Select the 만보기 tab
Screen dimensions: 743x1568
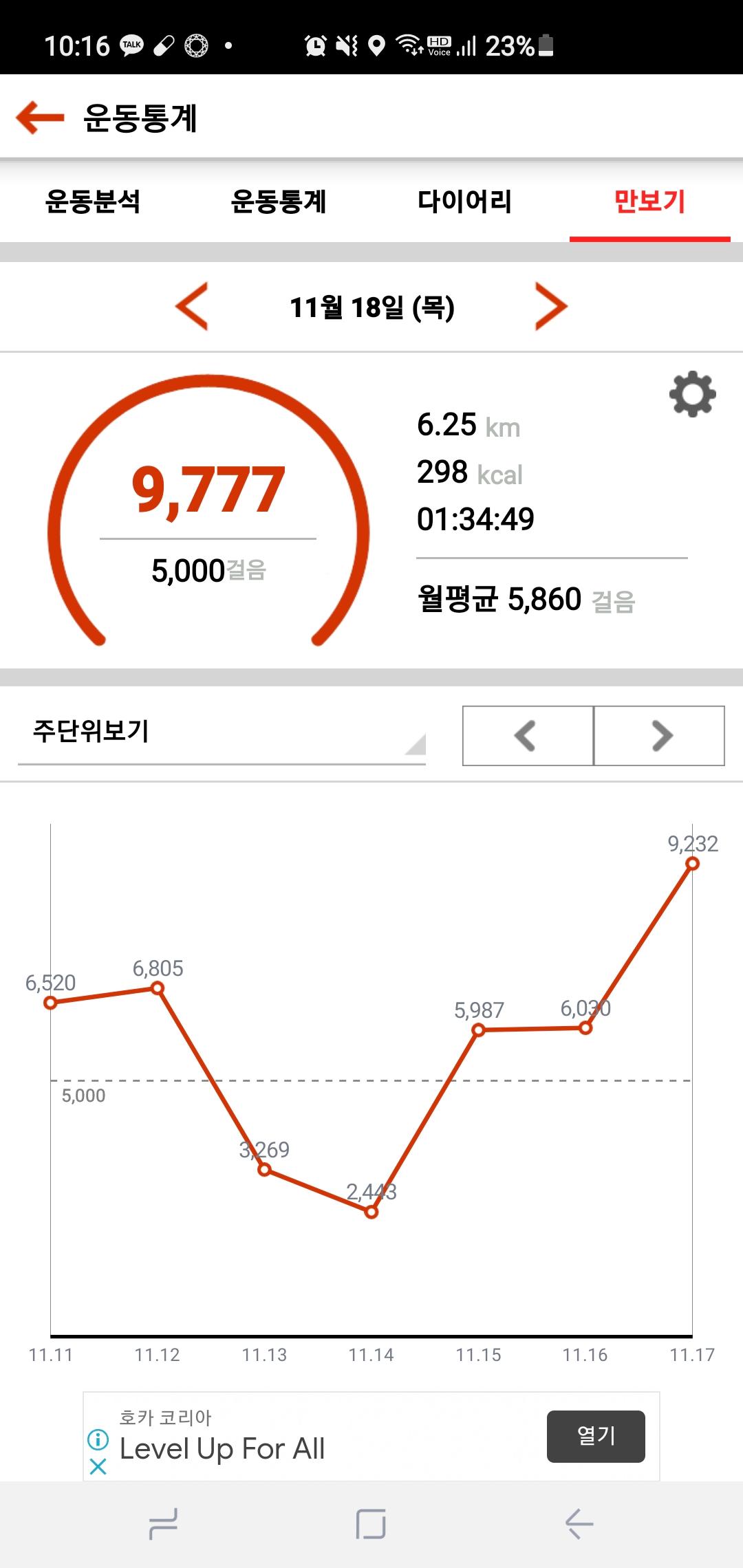tap(649, 202)
